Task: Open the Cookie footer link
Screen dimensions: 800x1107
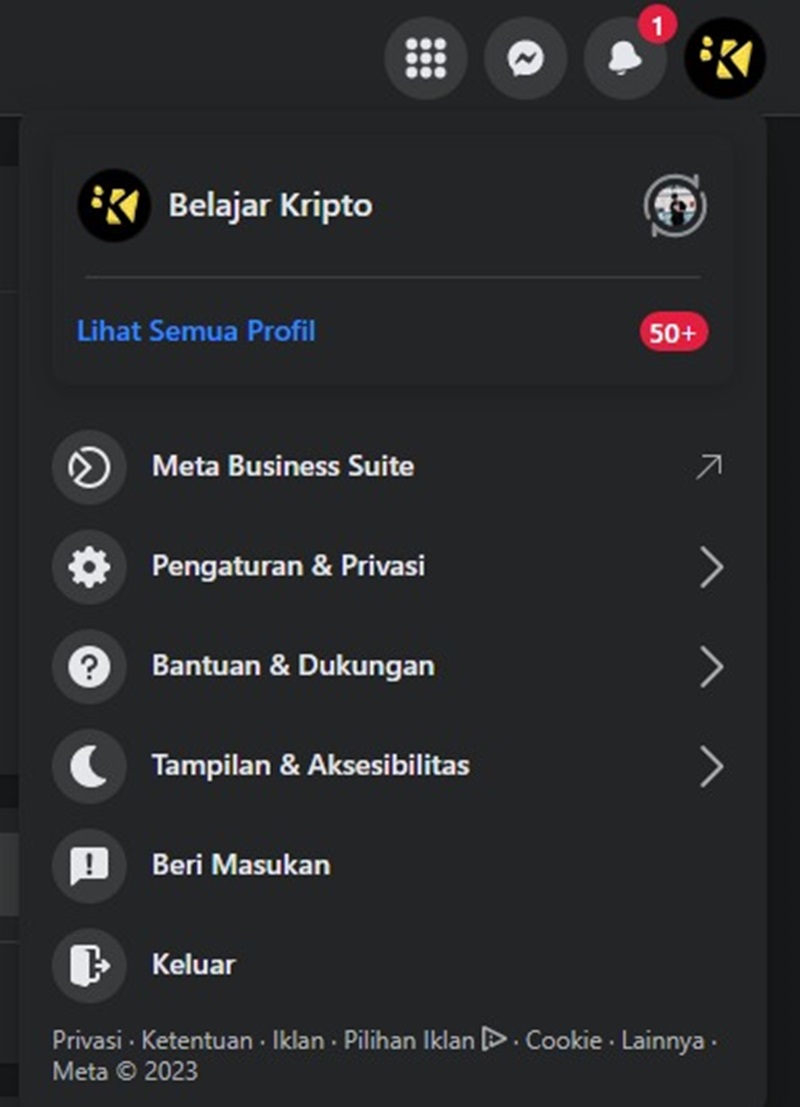Action: [563, 1041]
